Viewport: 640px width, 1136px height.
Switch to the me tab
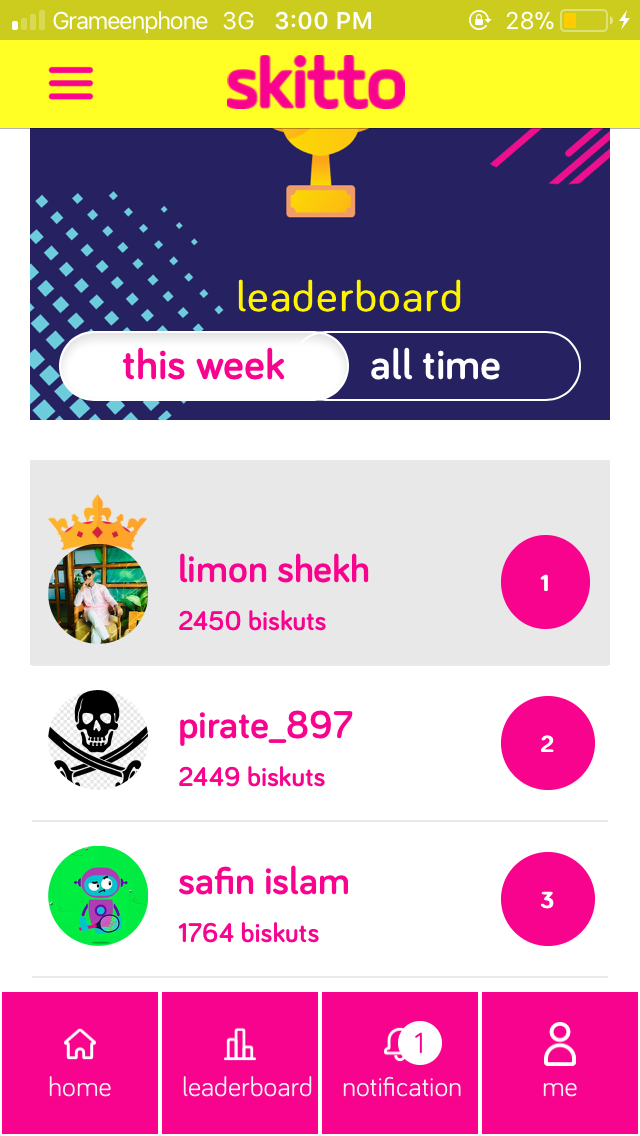click(560, 1063)
